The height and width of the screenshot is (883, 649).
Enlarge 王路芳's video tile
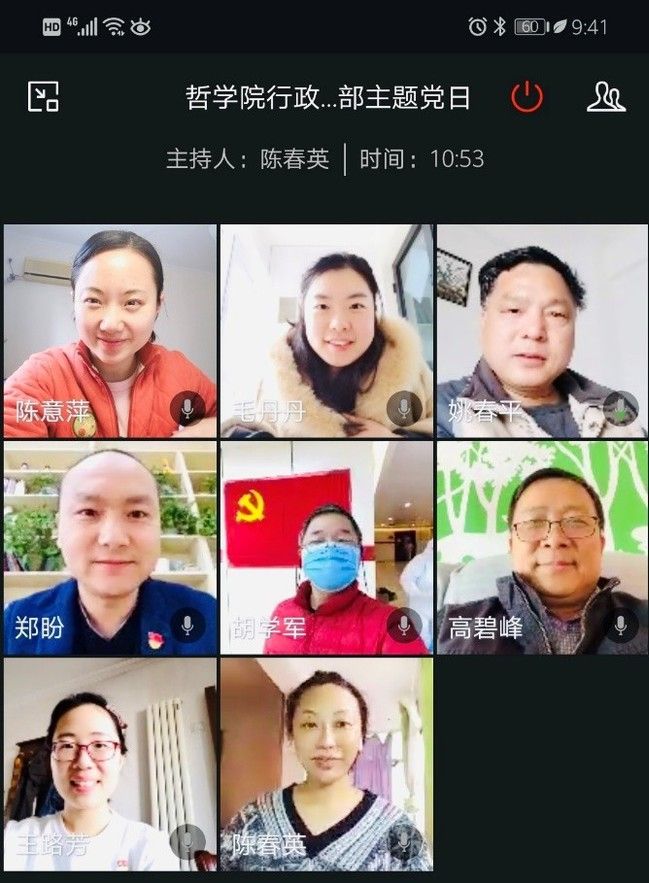[x=110, y=763]
